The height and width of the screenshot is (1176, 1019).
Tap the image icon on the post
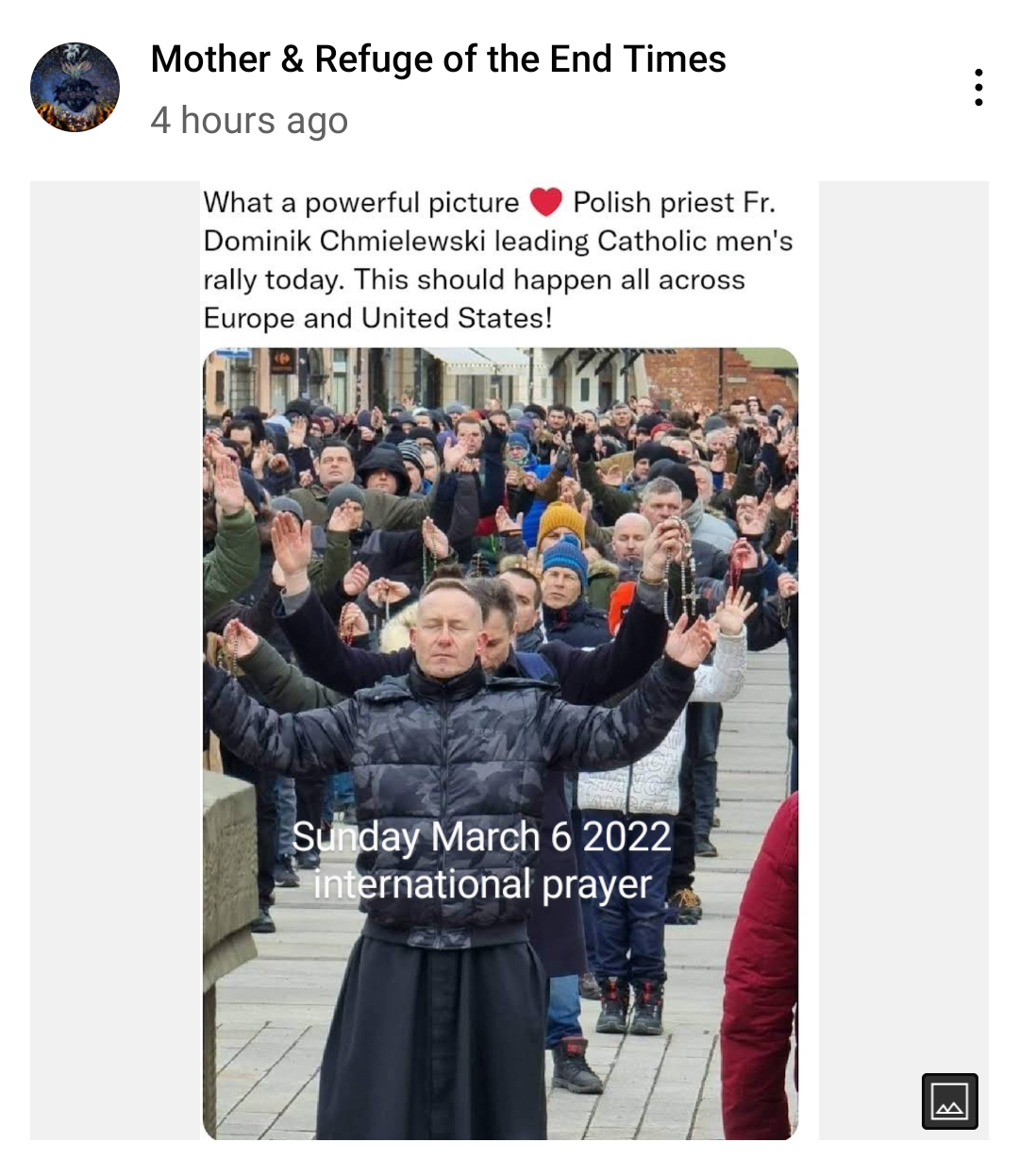(x=949, y=1100)
